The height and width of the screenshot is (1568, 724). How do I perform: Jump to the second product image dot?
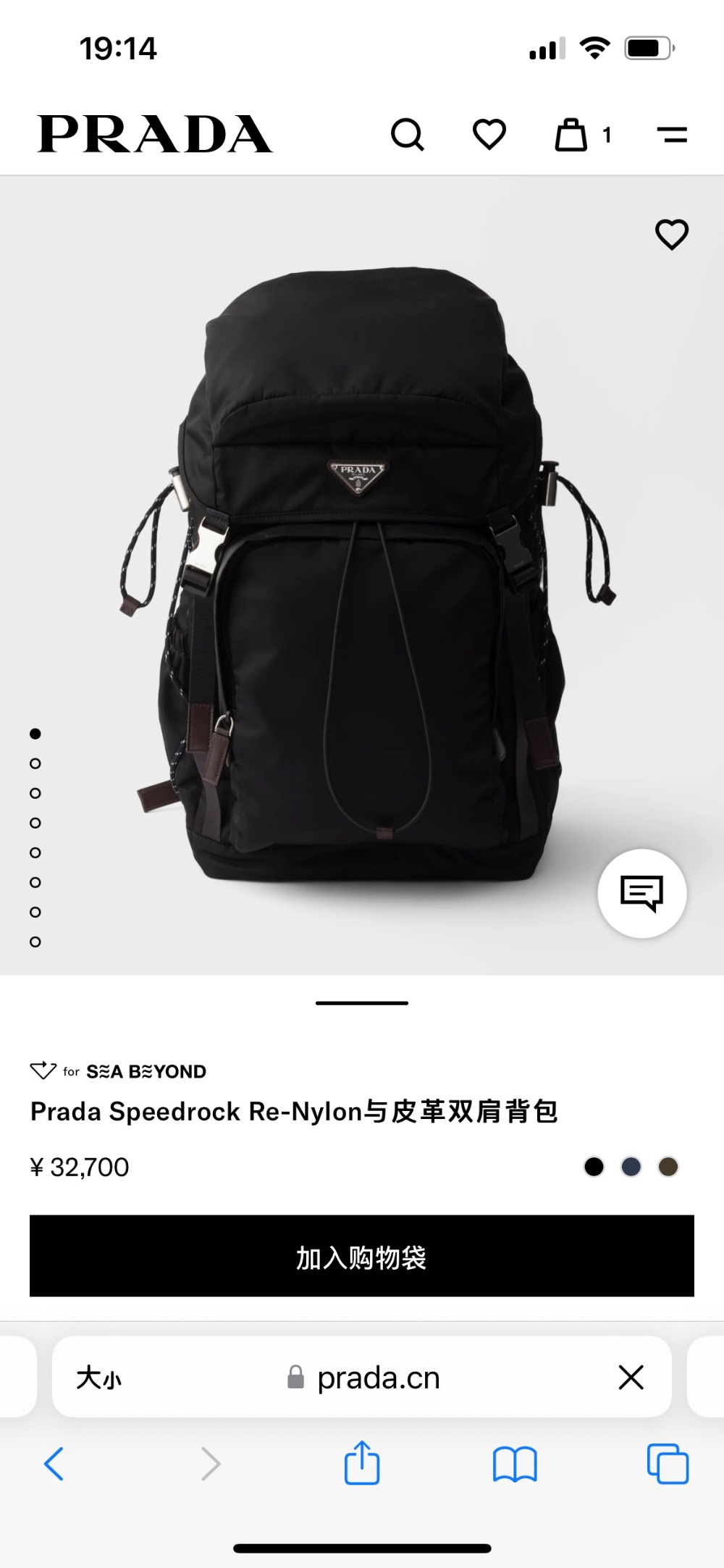pos(35,763)
